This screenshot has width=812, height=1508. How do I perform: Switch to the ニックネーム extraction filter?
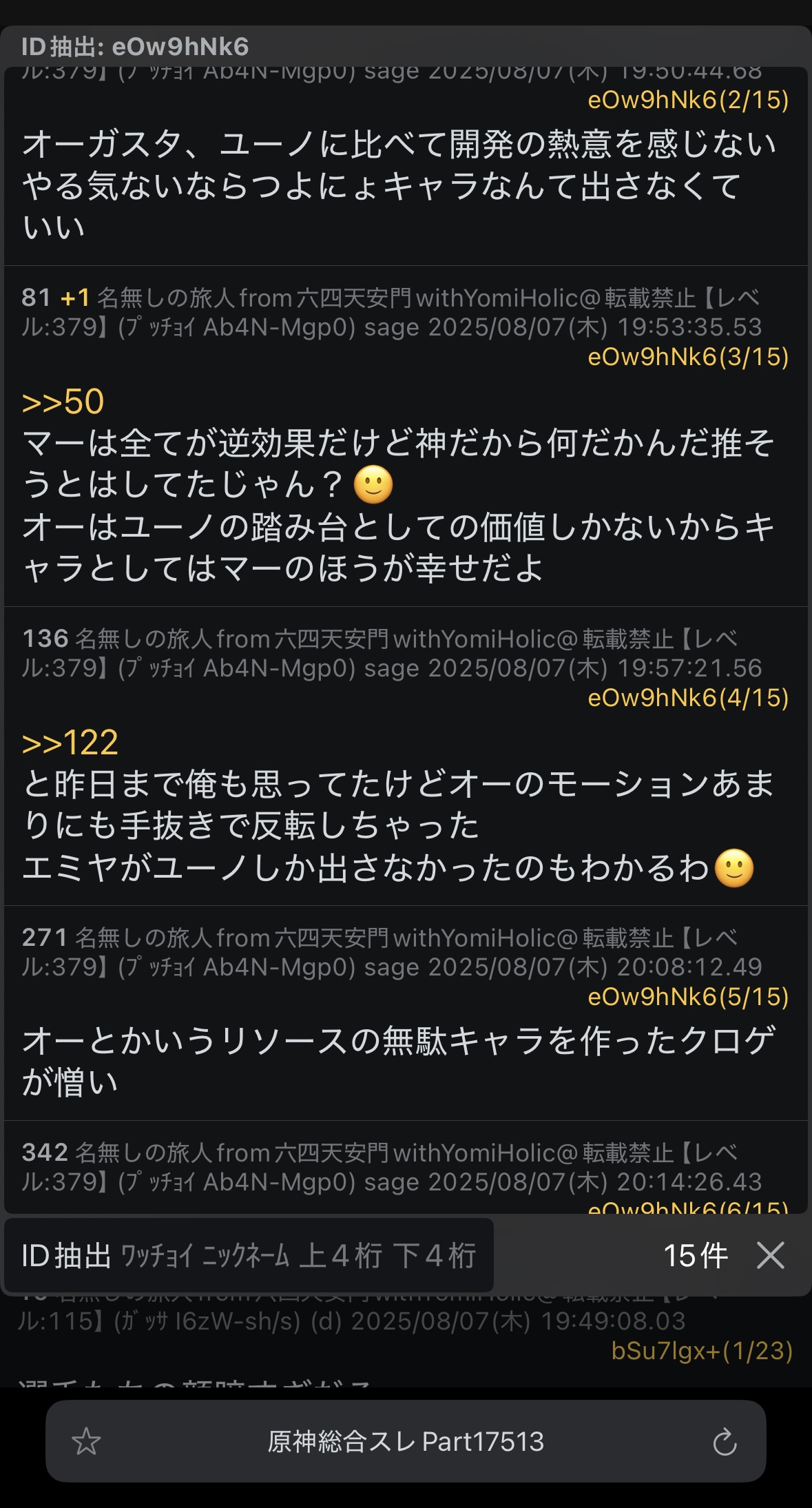click(246, 1256)
